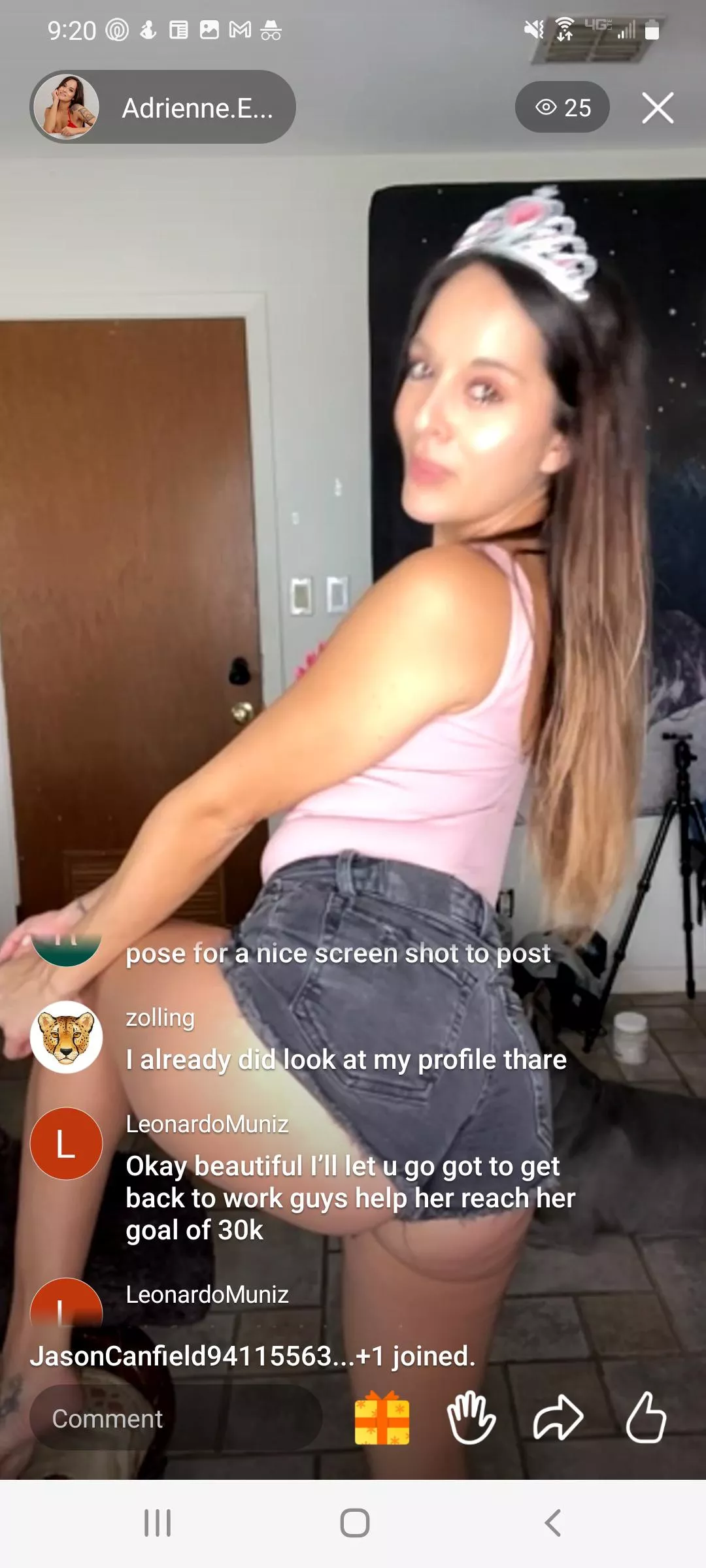Send a gift to the streamer
The height and width of the screenshot is (1568, 706).
pyautogui.click(x=382, y=1418)
